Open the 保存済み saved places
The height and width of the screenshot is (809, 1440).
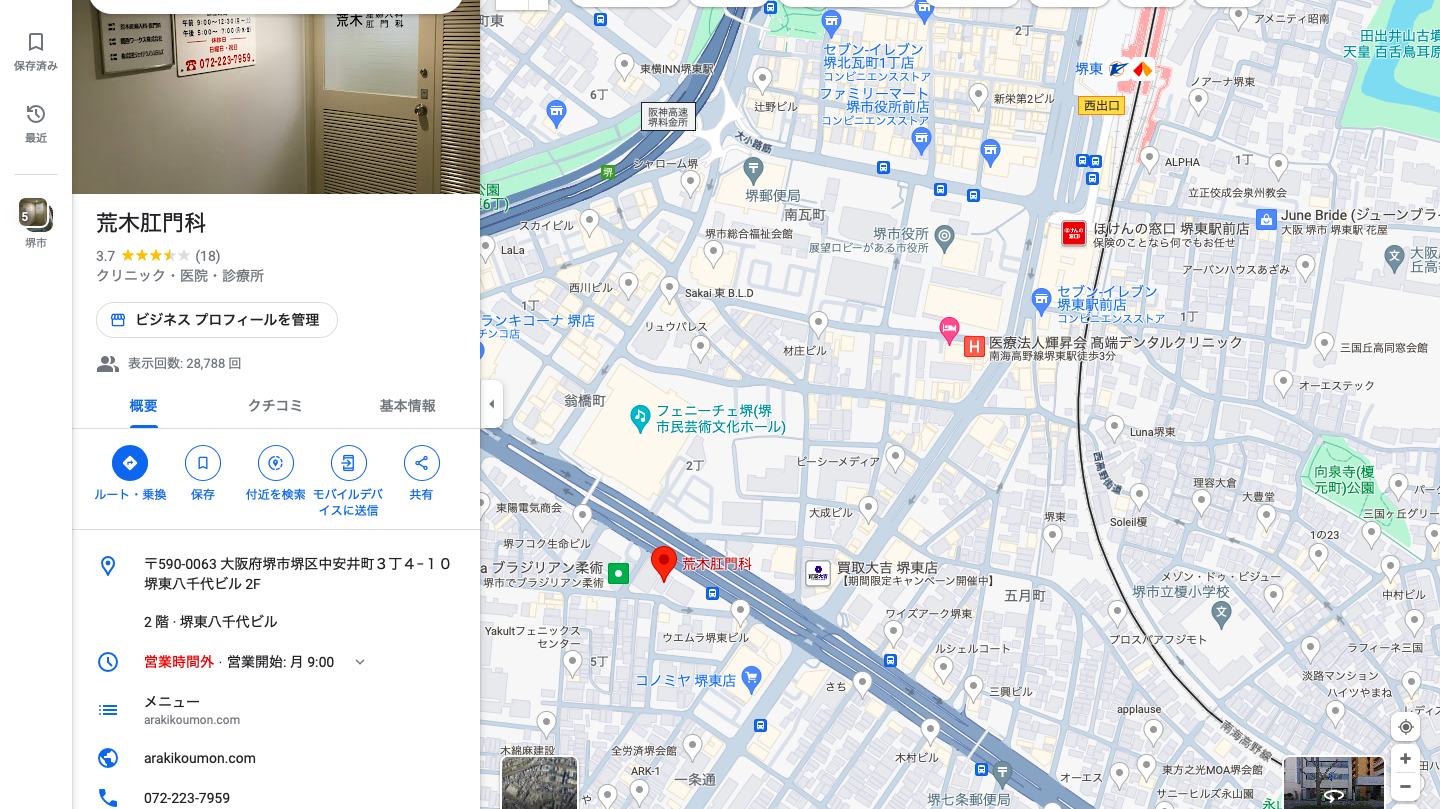tap(36, 50)
